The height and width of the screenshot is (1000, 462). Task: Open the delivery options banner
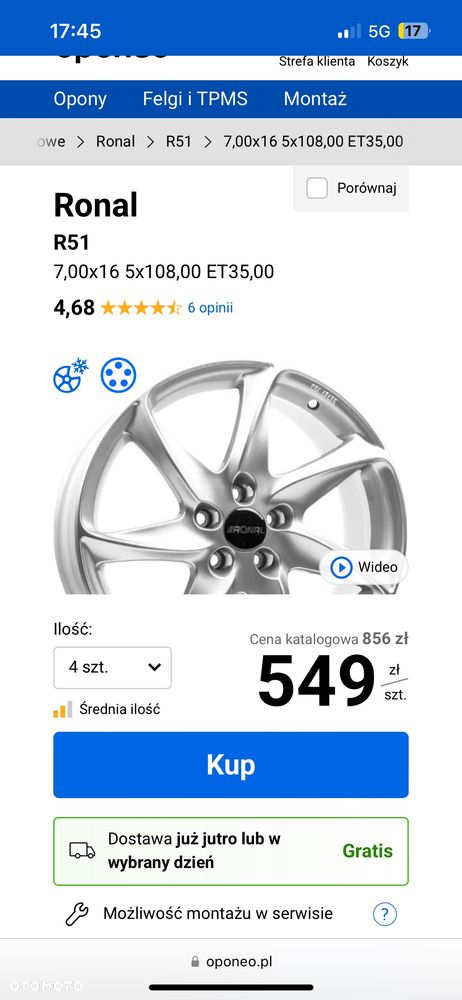point(231,851)
